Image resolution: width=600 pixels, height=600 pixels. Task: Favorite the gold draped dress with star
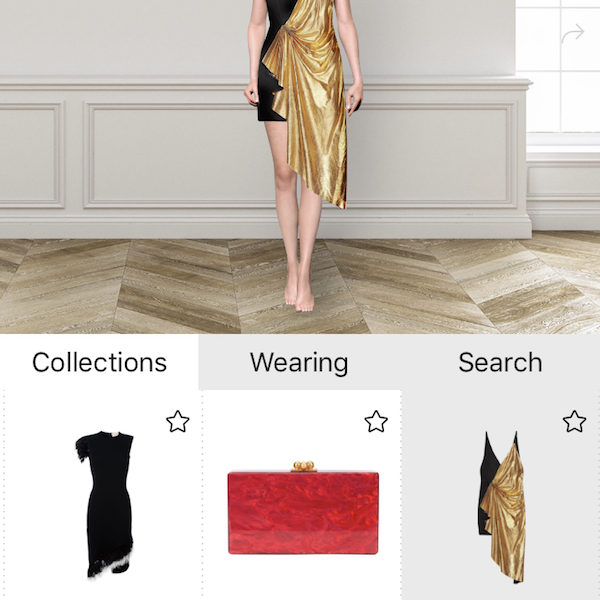coord(574,421)
